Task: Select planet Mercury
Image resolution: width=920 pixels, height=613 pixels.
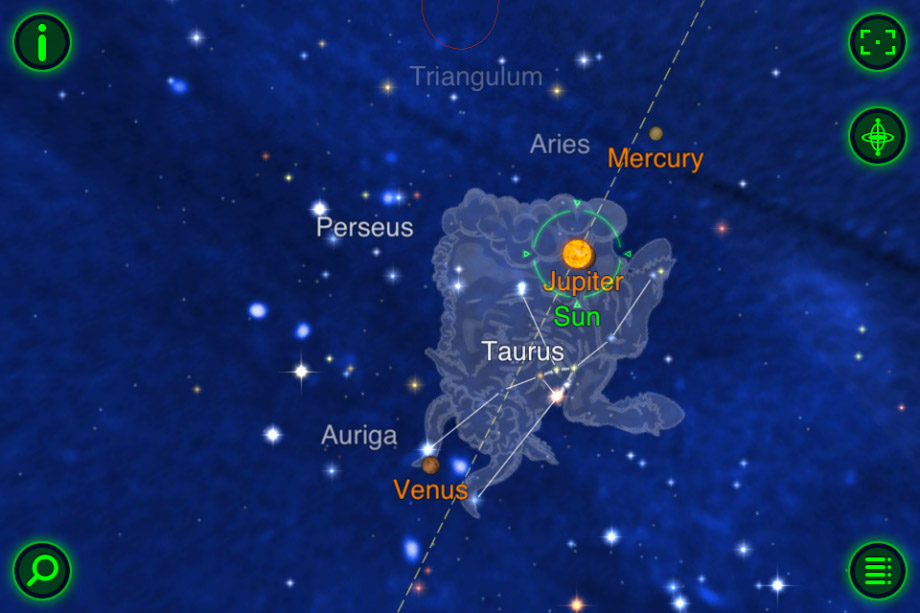Action: [x=656, y=133]
